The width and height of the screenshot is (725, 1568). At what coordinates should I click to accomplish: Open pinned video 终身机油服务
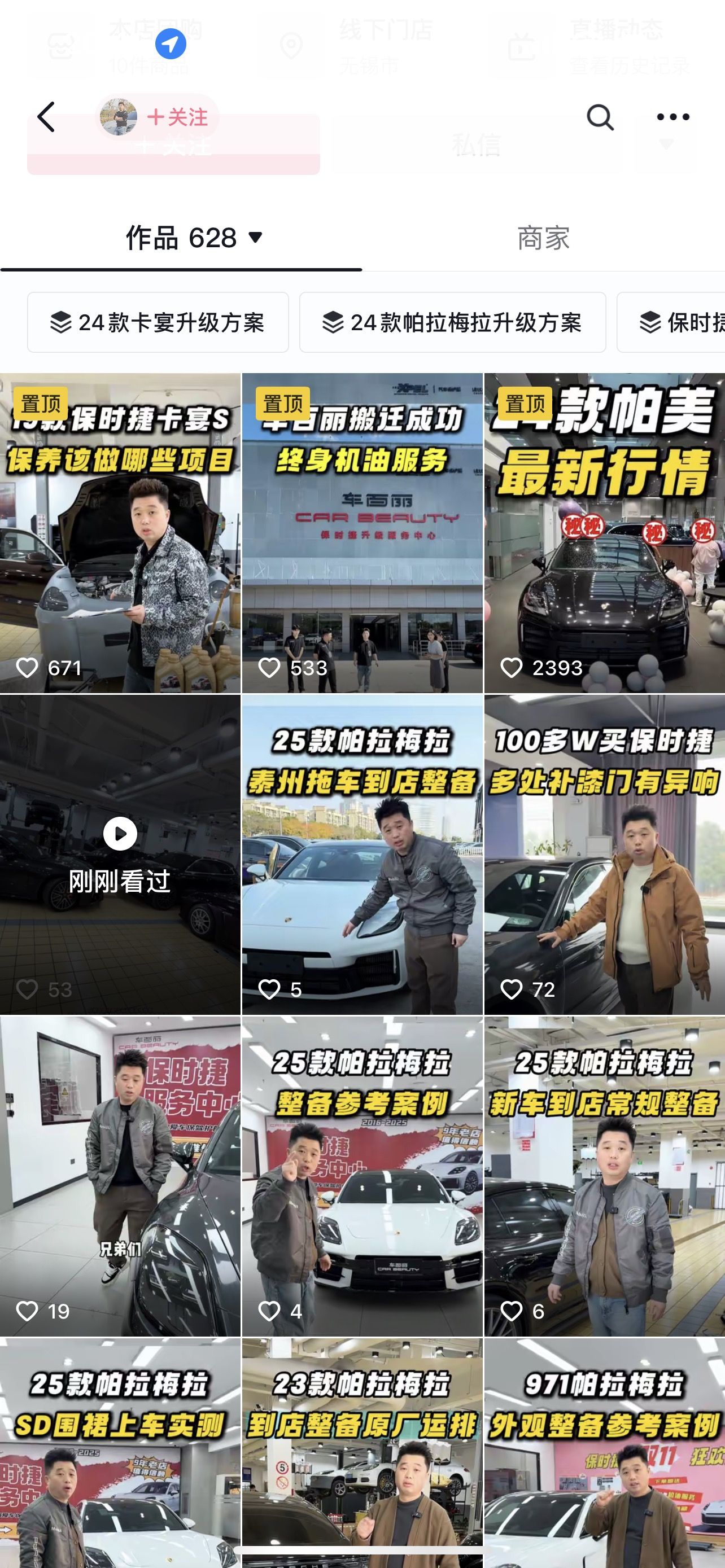pyautogui.click(x=362, y=533)
